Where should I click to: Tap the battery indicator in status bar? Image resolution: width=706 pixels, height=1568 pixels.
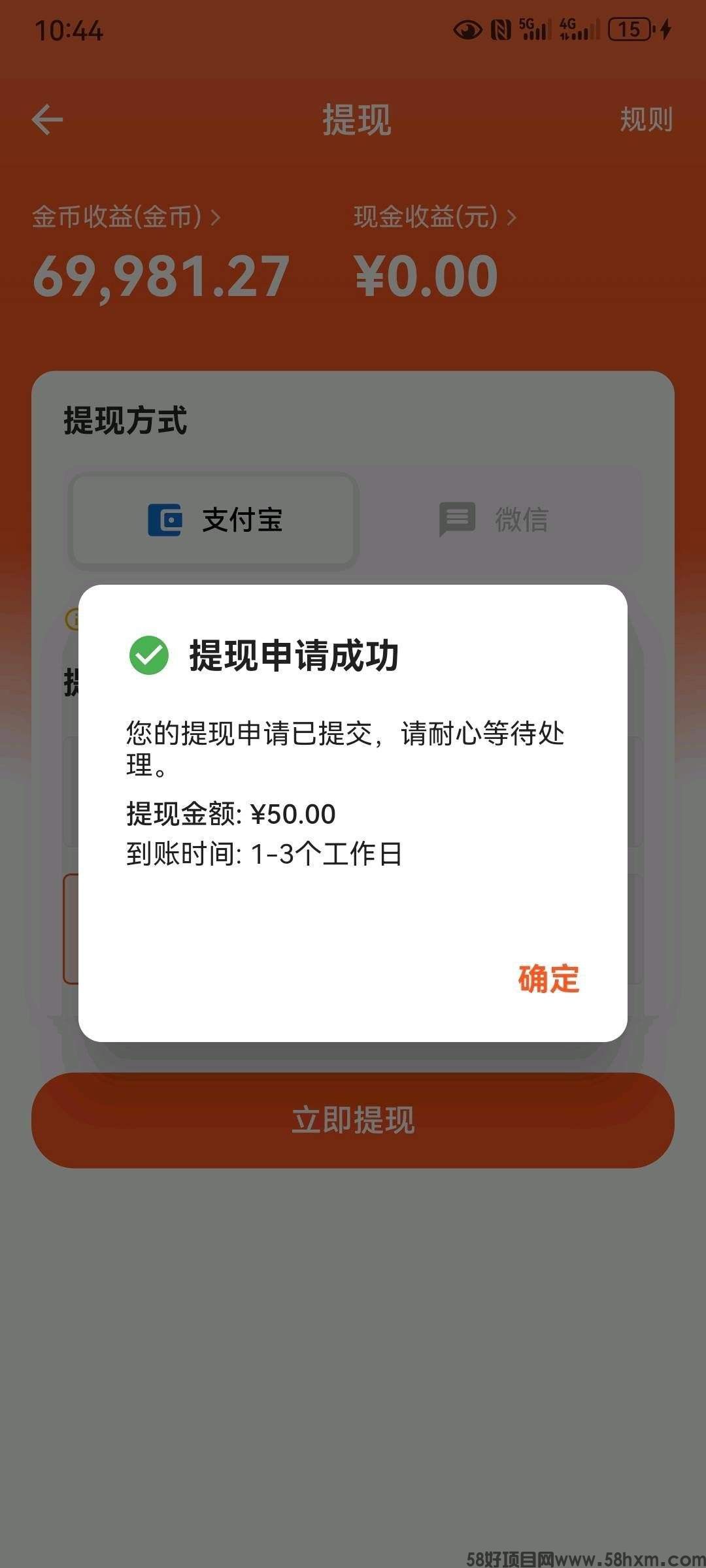pos(626,27)
